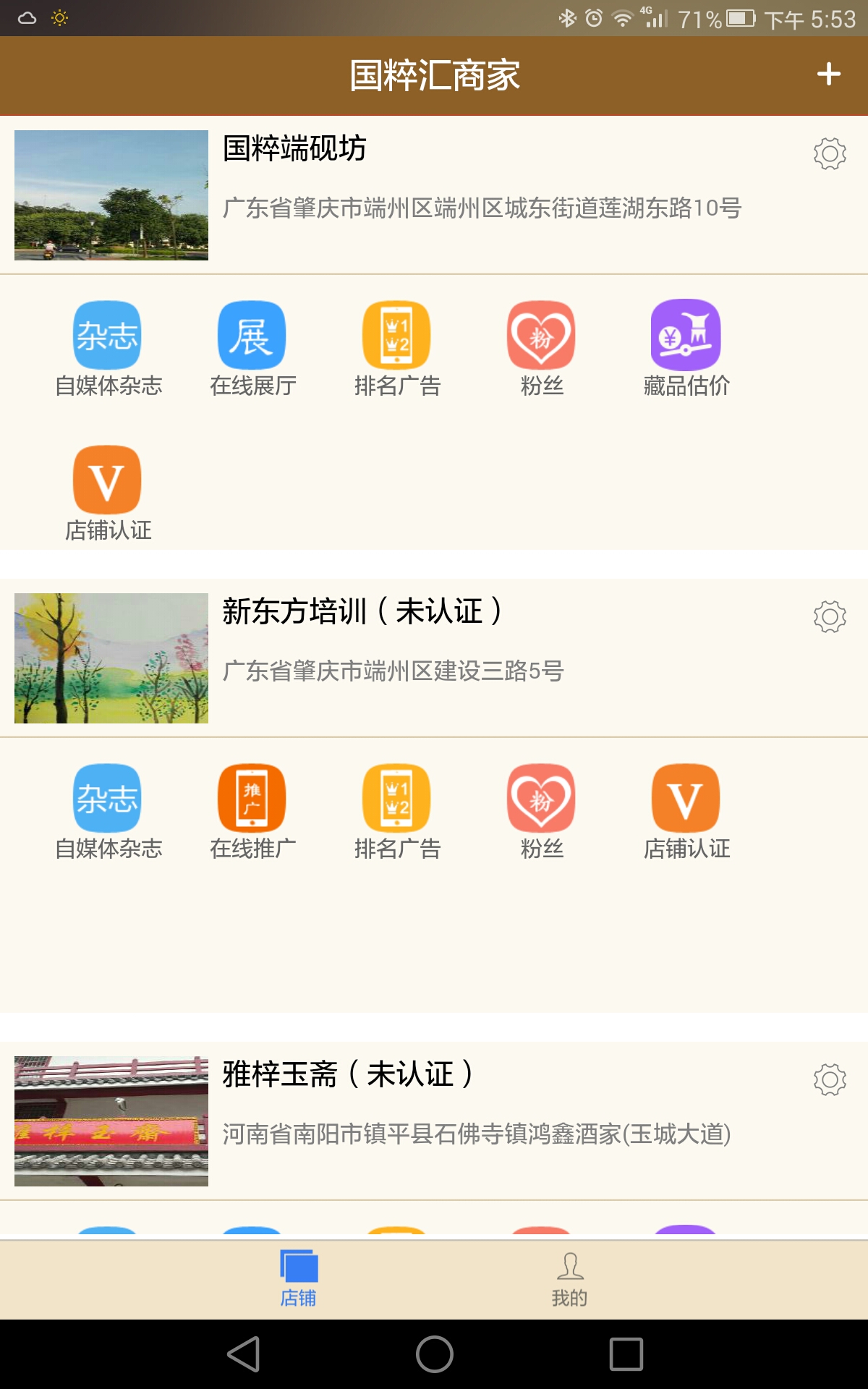Switch to the 我的 tab
Image resolution: width=868 pixels, height=1389 pixels.
(569, 1280)
